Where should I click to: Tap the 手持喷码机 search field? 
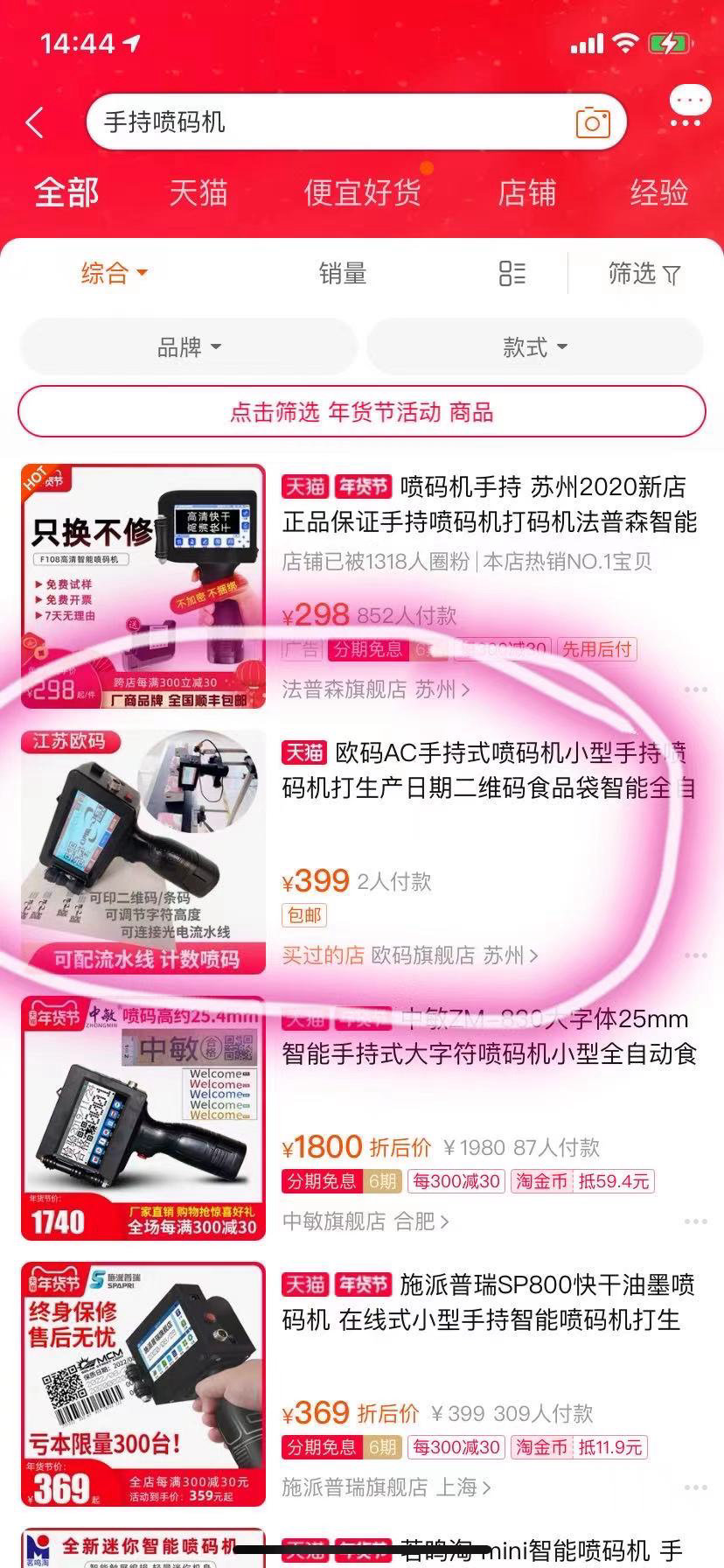click(x=332, y=122)
